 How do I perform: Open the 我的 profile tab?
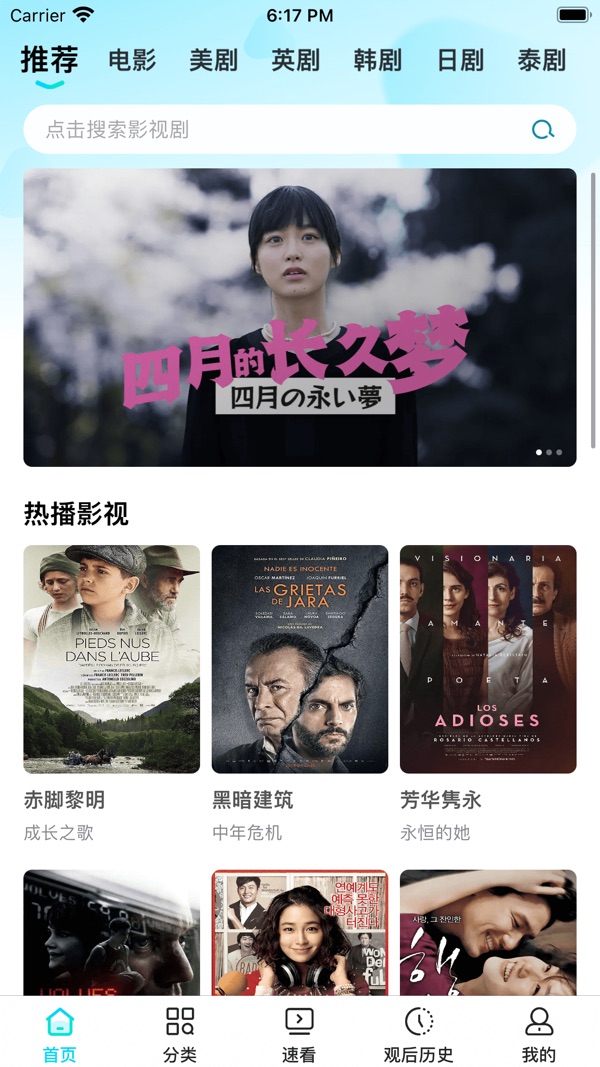[539, 1033]
